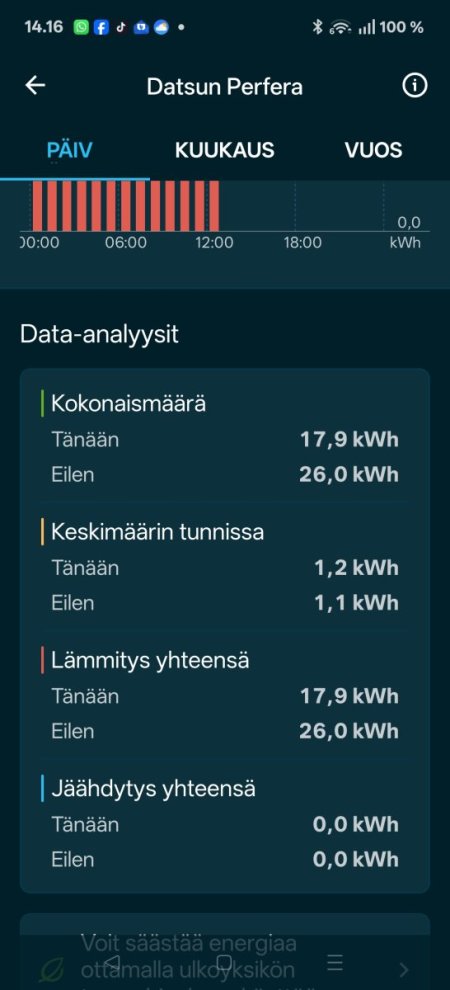Open the energy saving tip card
Viewport: 450px width, 990px height.
coord(225,951)
